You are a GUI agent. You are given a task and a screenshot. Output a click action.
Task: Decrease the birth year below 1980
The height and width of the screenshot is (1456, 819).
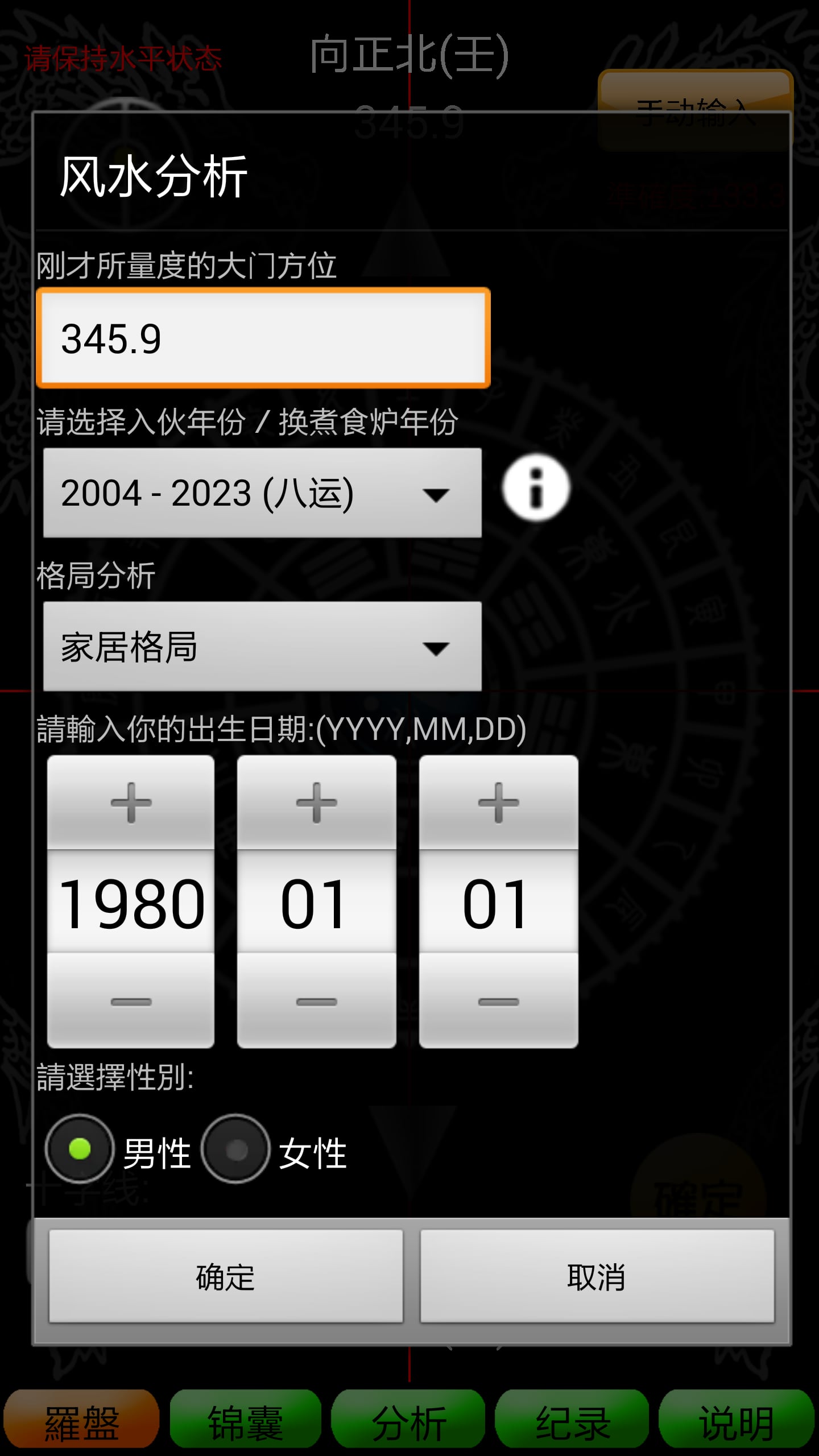click(131, 1001)
